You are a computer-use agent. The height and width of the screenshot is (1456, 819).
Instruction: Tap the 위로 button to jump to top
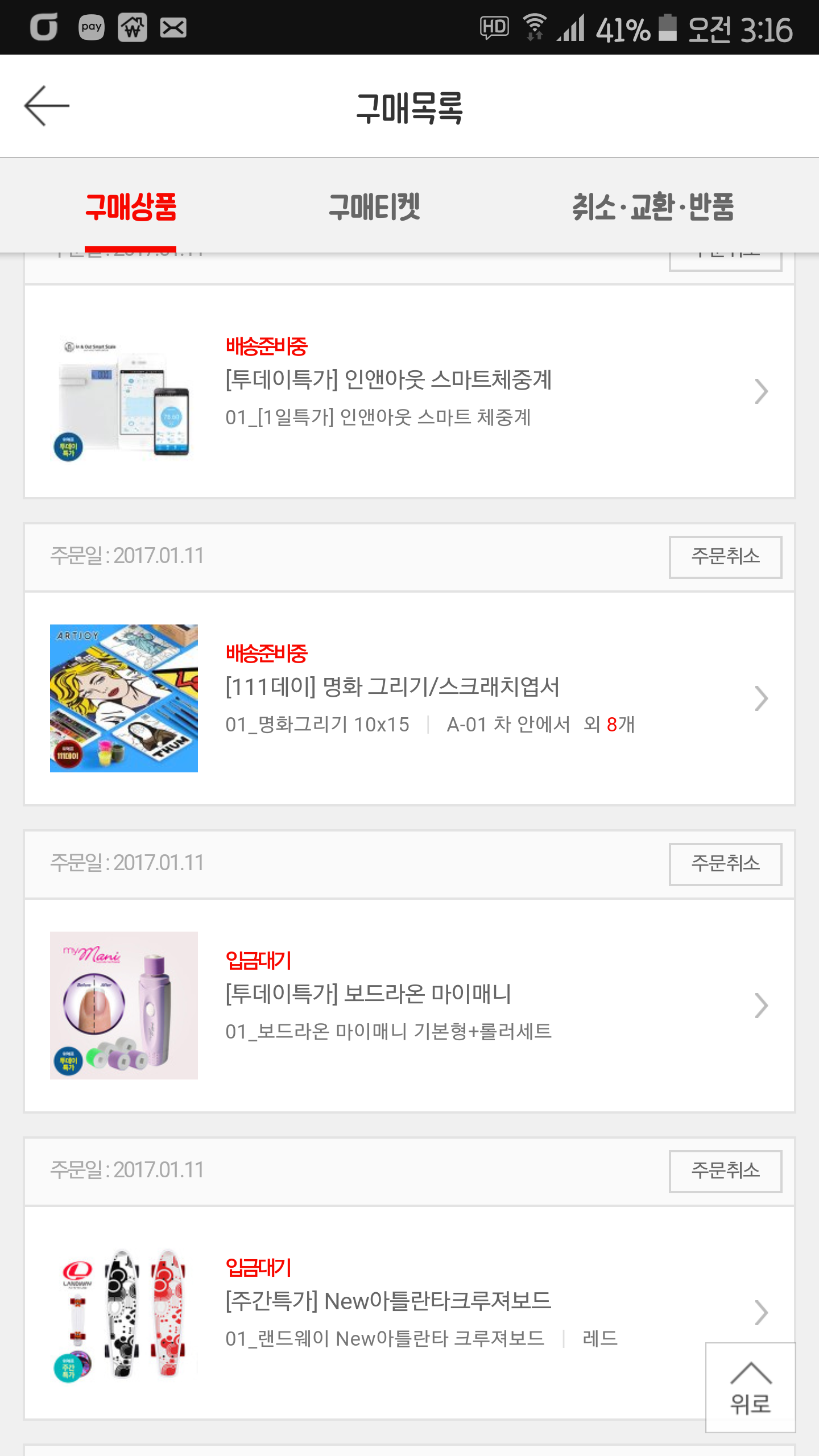tap(750, 1388)
